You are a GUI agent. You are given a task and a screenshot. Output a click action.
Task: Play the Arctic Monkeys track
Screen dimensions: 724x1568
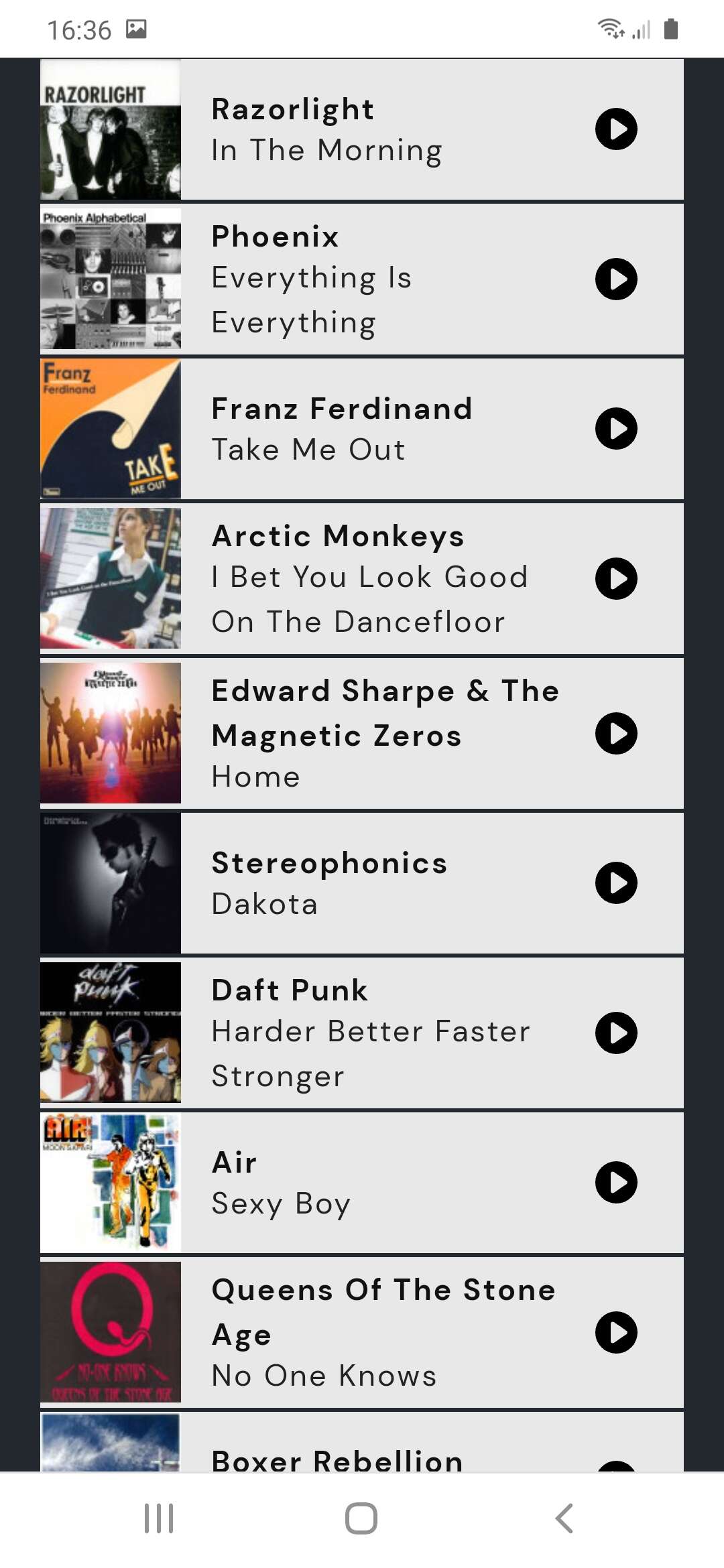616,579
